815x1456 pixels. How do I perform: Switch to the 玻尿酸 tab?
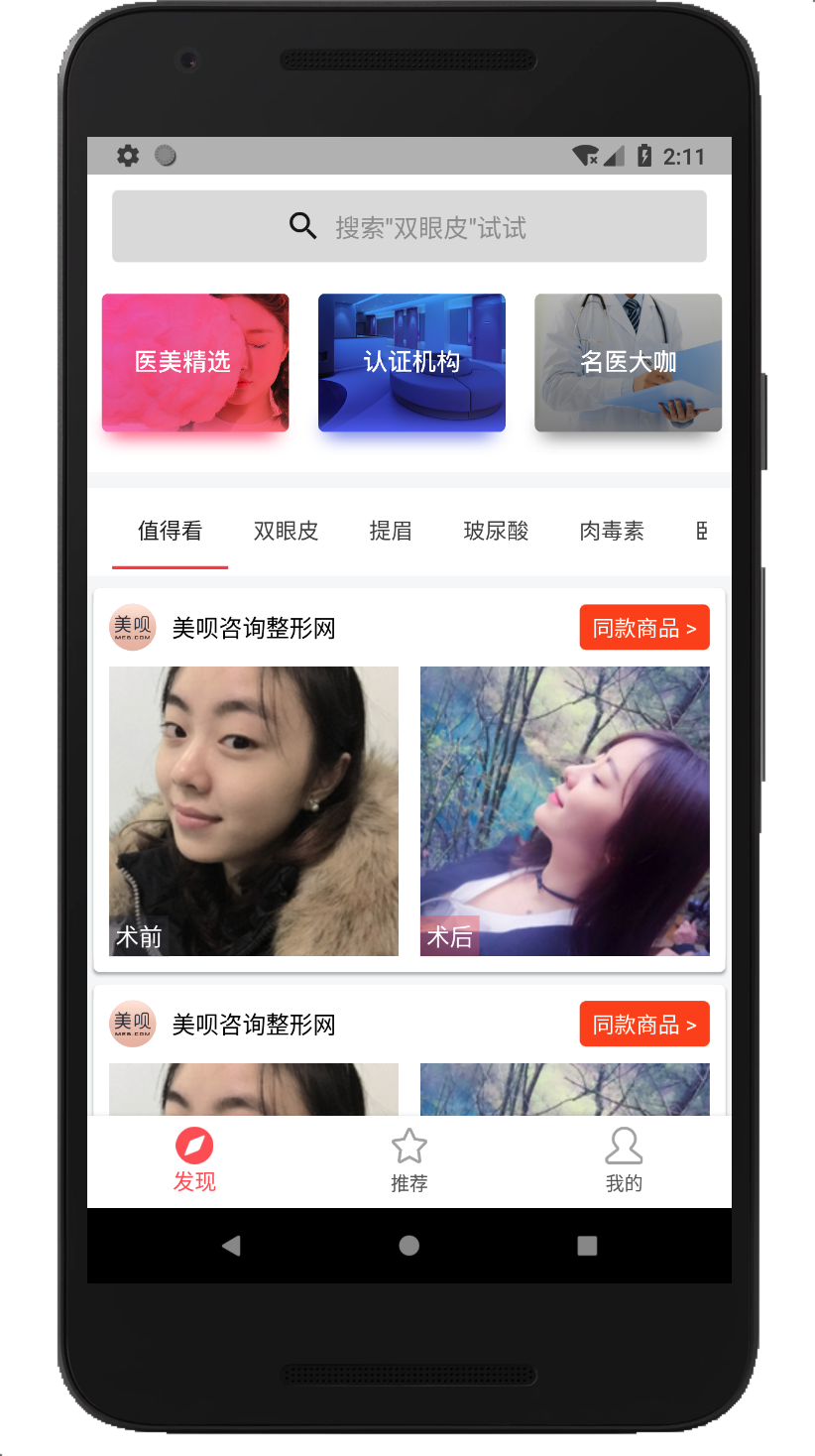(496, 532)
